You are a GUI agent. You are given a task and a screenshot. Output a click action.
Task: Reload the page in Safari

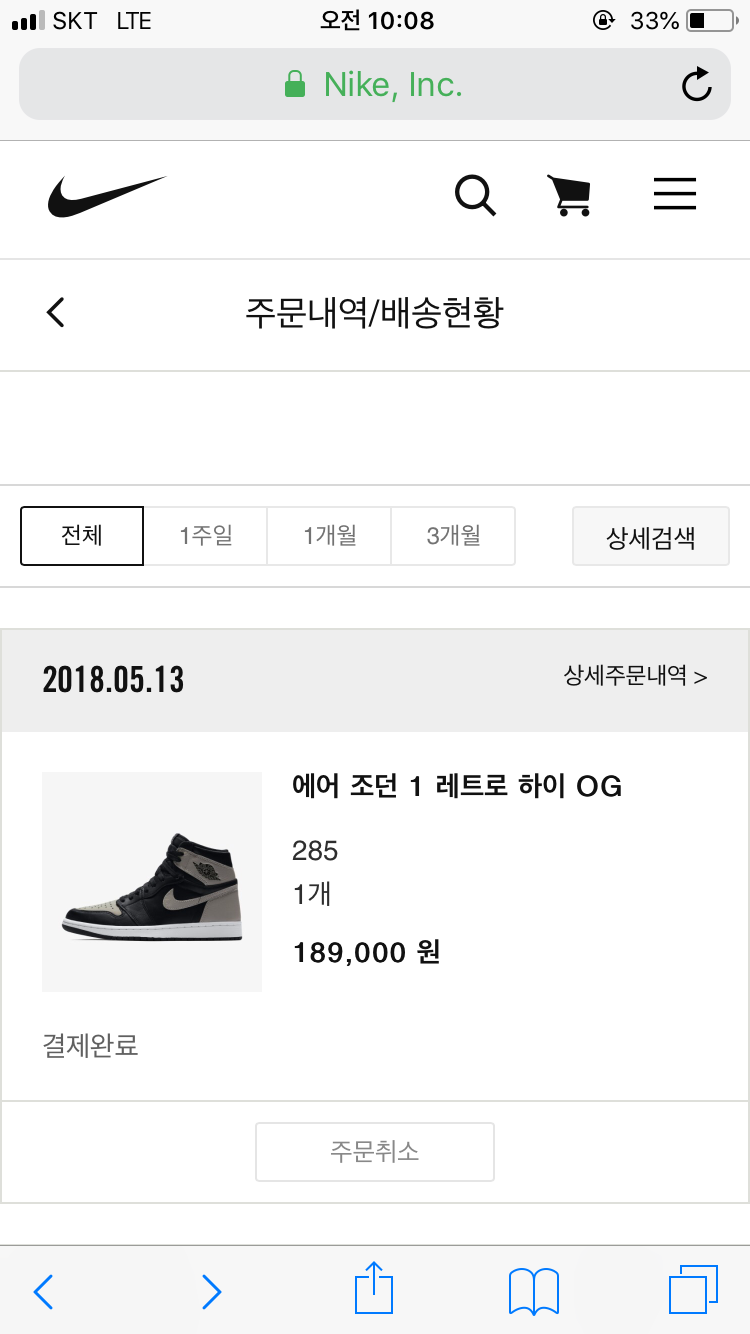point(696,85)
